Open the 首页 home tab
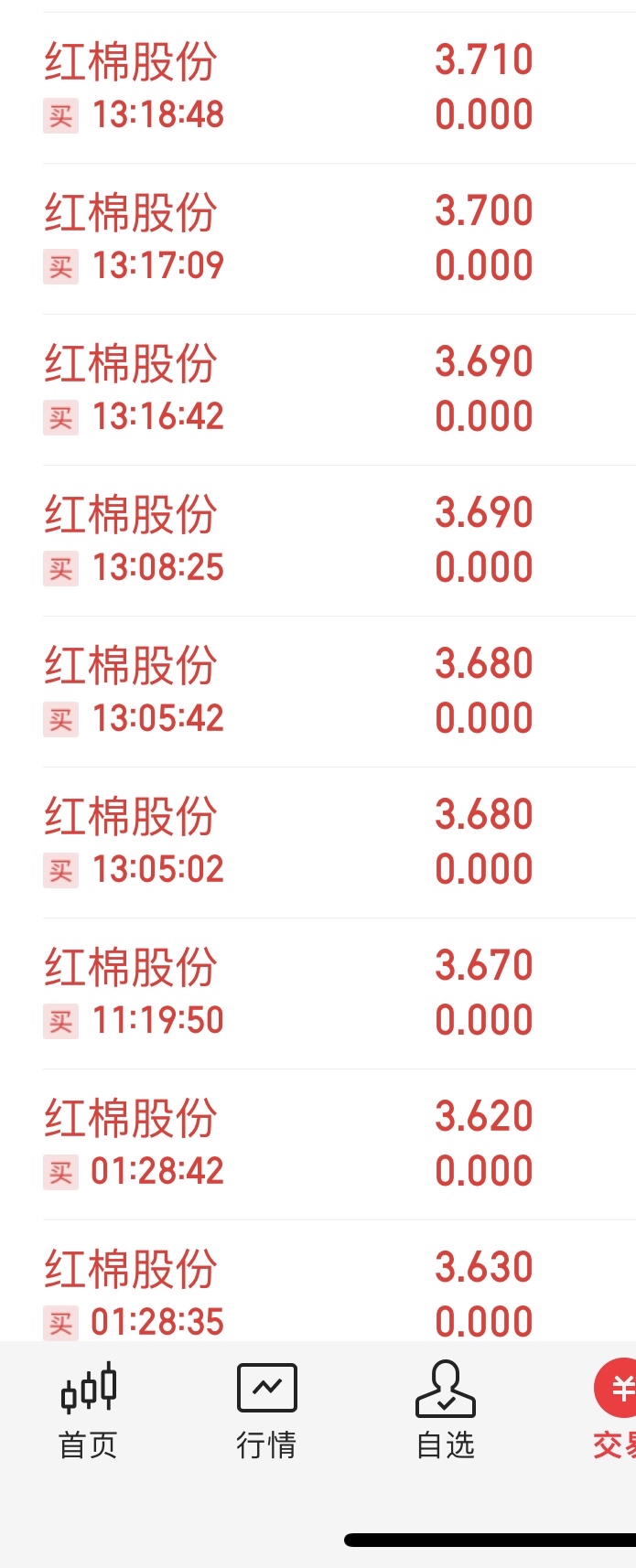Viewport: 636px width, 1568px height. [89, 1412]
